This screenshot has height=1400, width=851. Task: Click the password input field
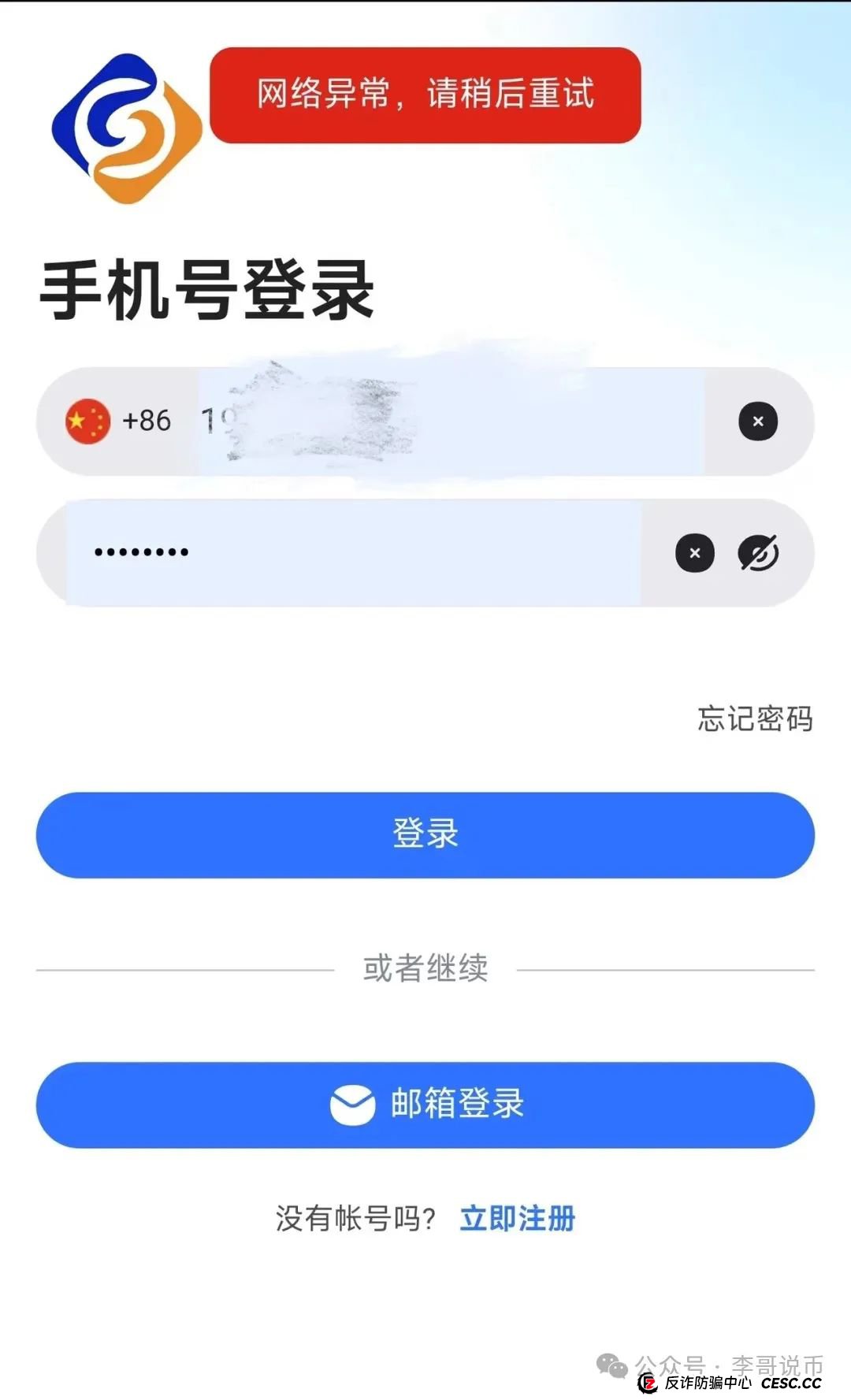tap(355, 552)
